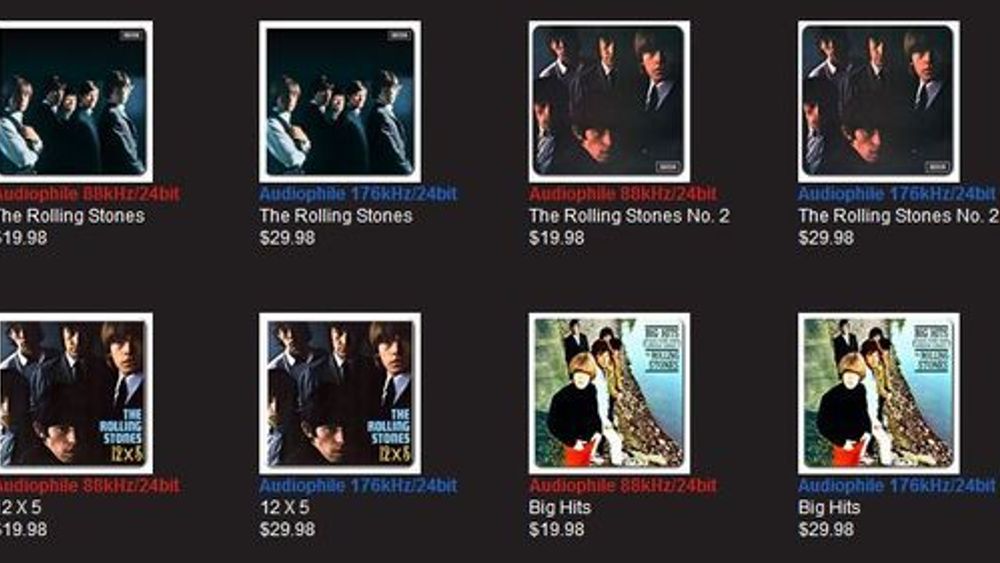This screenshot has height=563, width=1000.
Task: View The Rolling Stones No. 2 176kHz album
Action: click(x=878, y=101)
